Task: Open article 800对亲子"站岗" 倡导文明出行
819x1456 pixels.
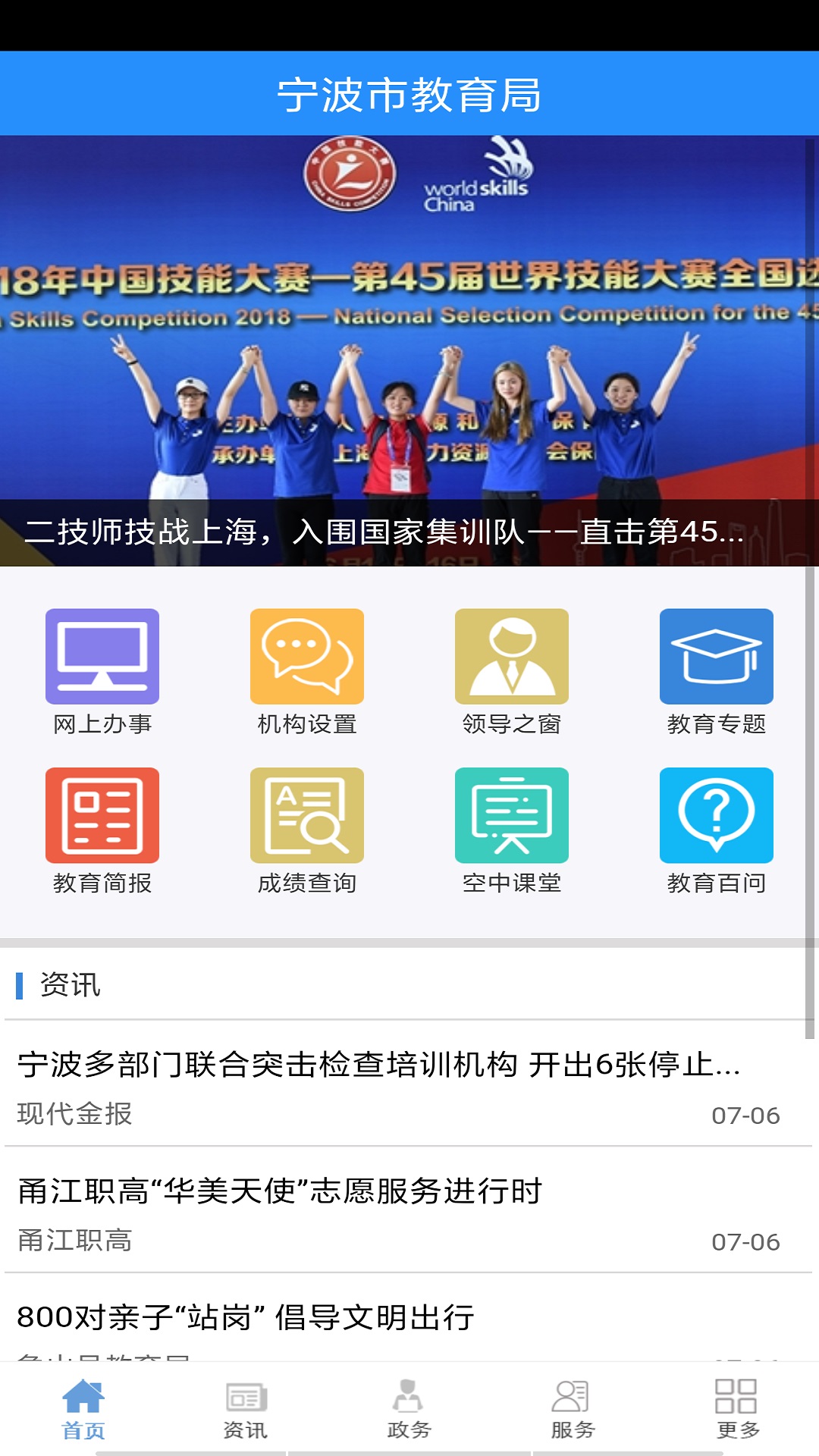Action: 246,1318
